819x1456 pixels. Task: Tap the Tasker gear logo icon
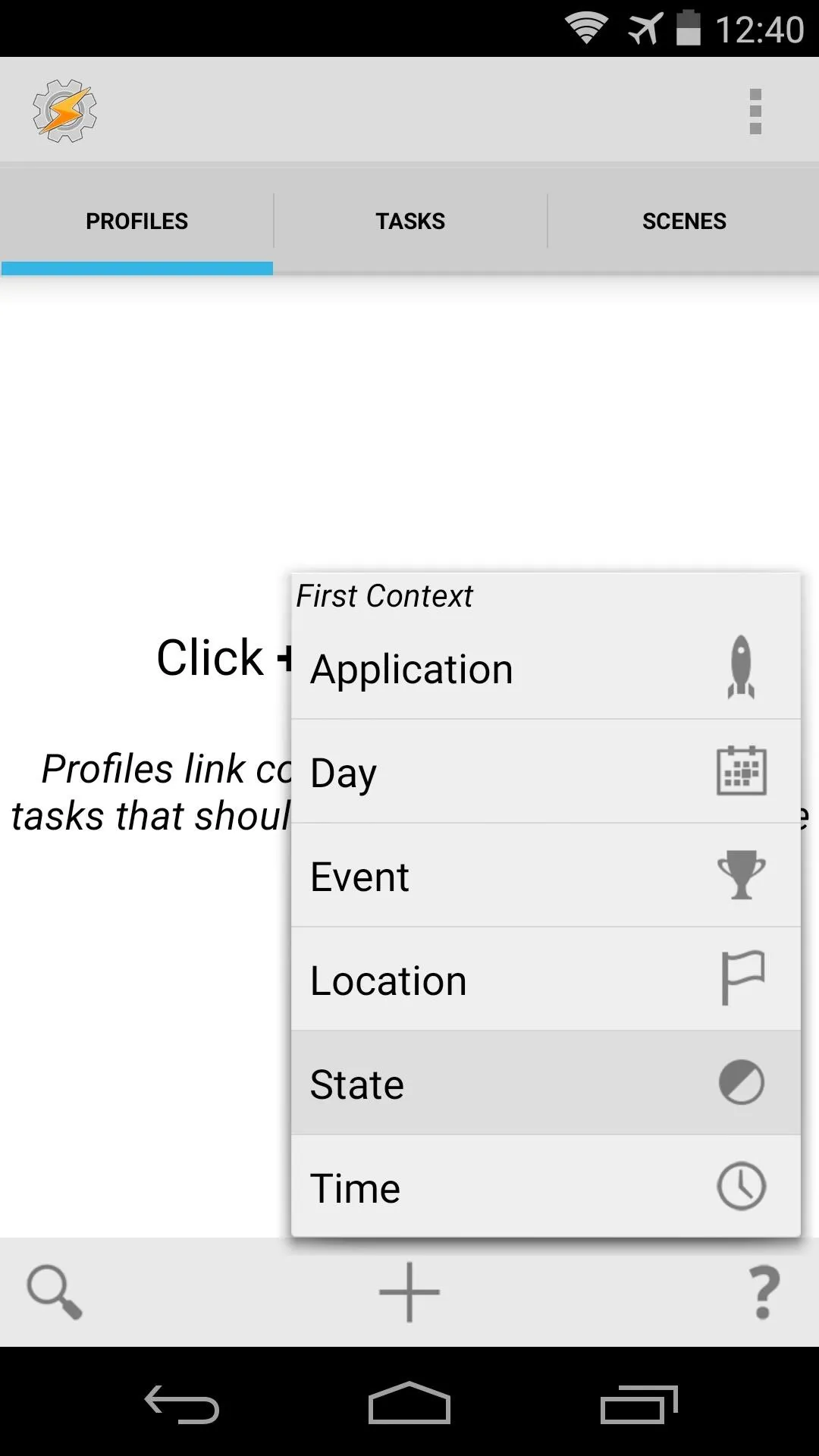[x=65, y=111]
